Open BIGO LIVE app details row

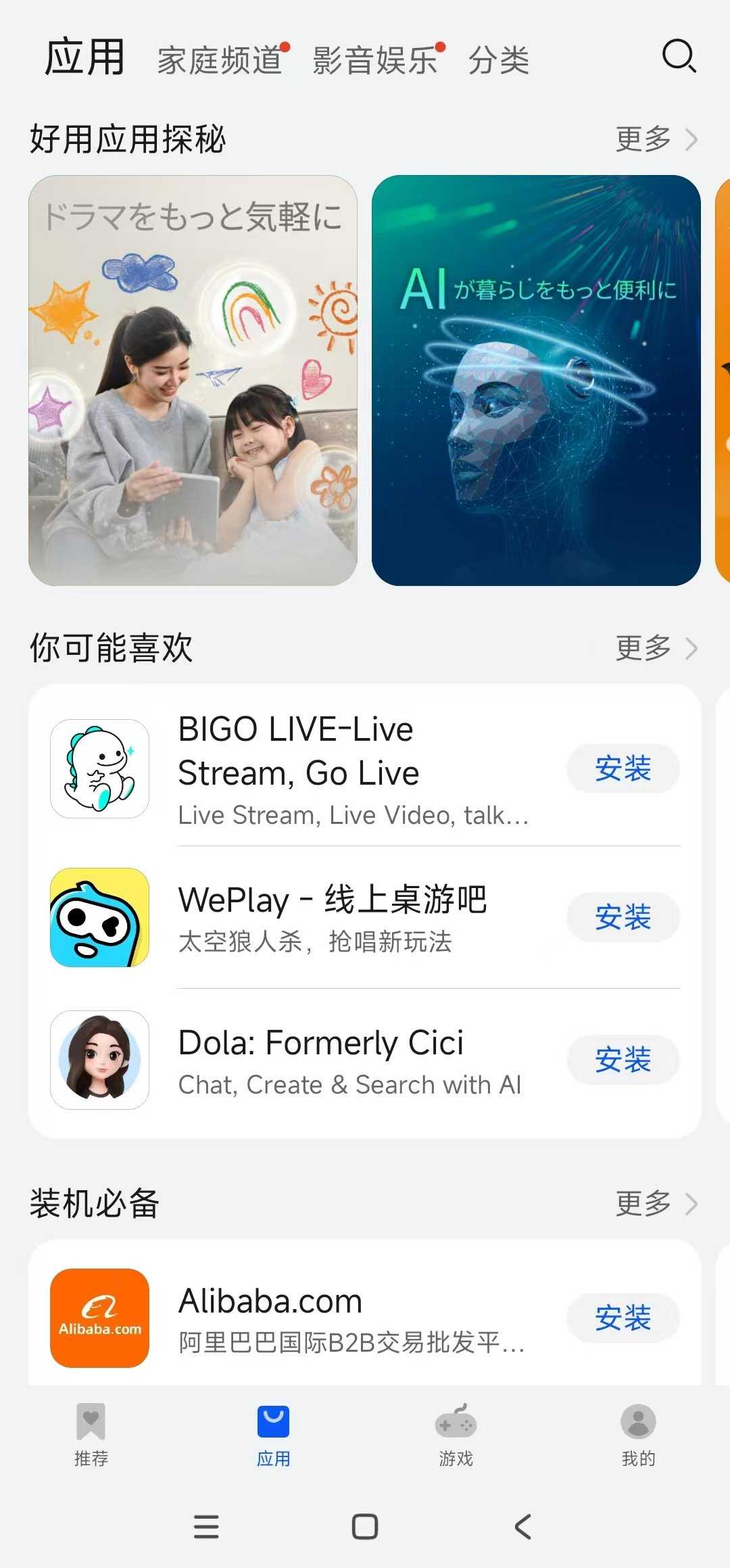point(338,769)
